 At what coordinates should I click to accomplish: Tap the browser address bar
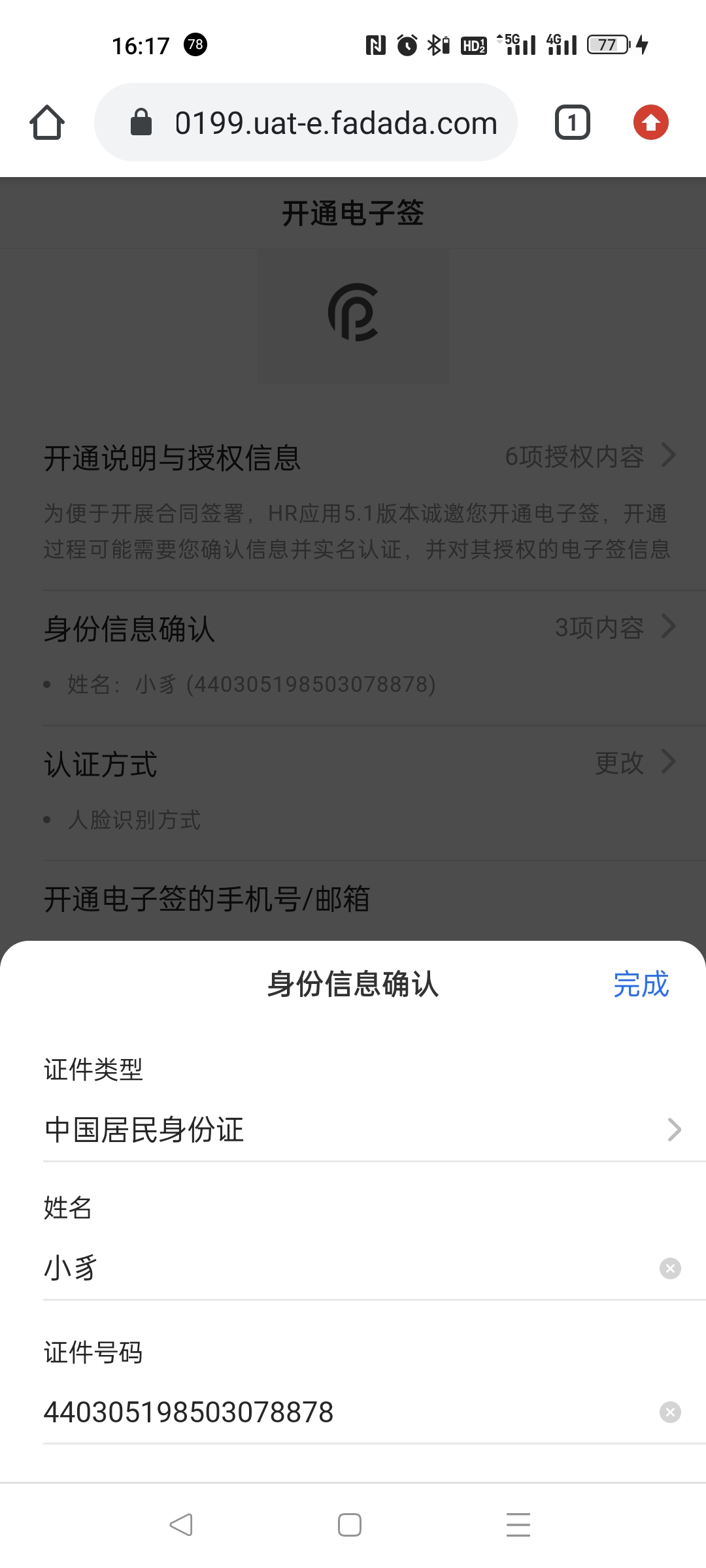click(x=306, y=122)
